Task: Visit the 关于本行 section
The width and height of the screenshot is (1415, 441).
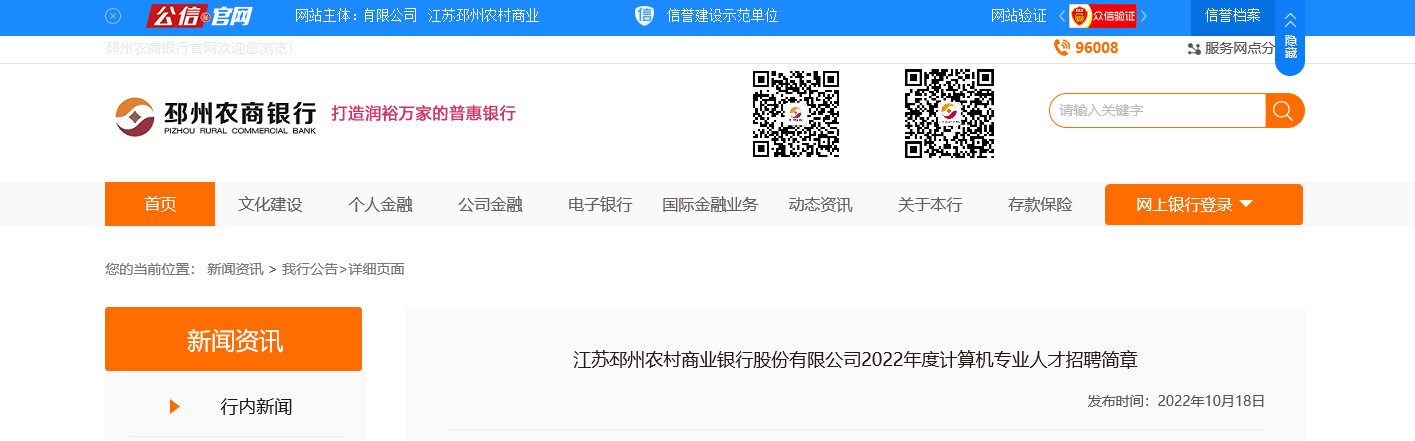Action: click(930, 204)
